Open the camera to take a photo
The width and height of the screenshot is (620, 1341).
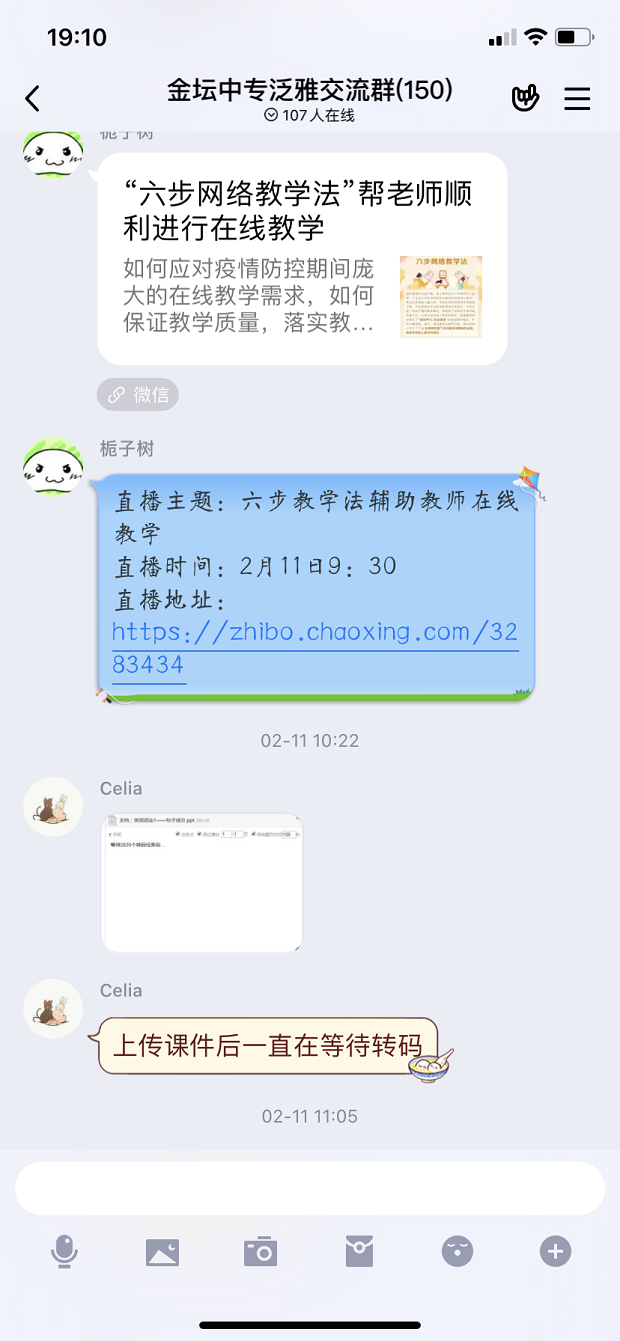(260, 1251)
